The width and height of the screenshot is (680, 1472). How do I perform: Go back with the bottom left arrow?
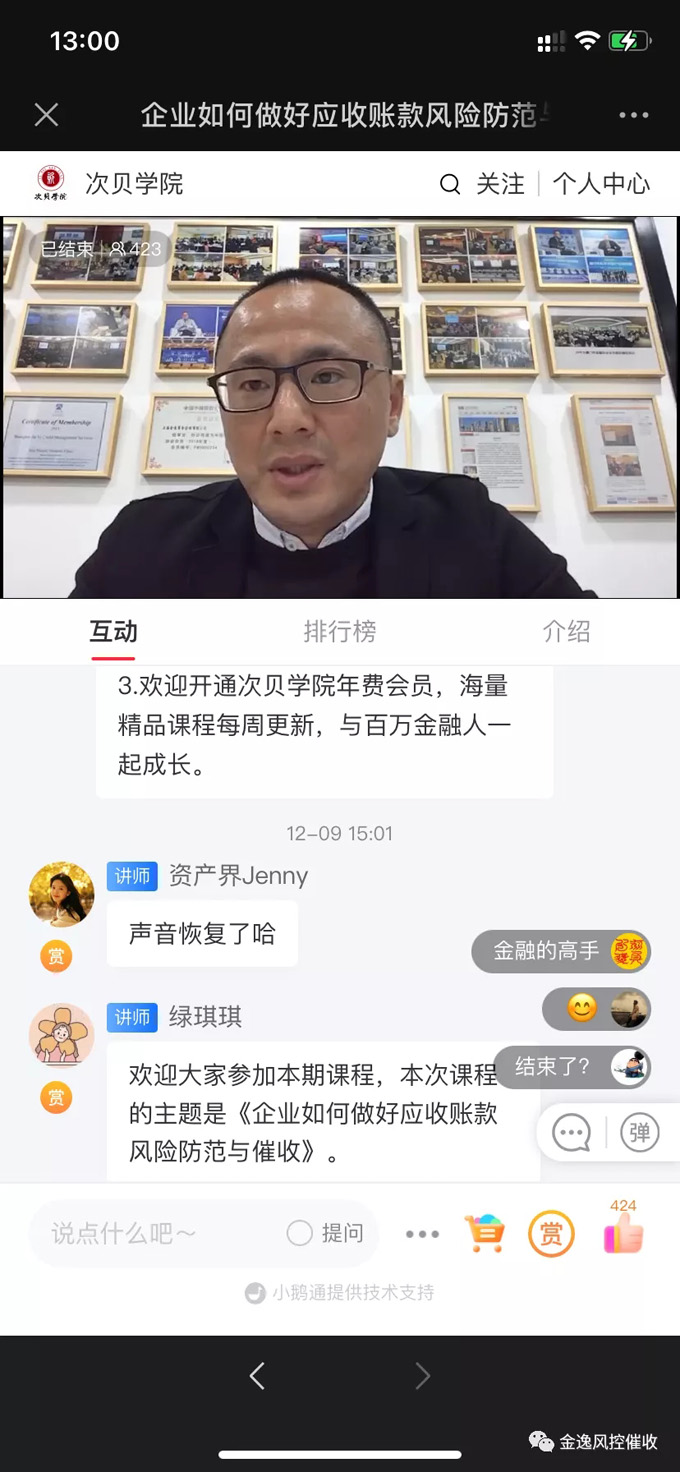[x=257, y=1376]
